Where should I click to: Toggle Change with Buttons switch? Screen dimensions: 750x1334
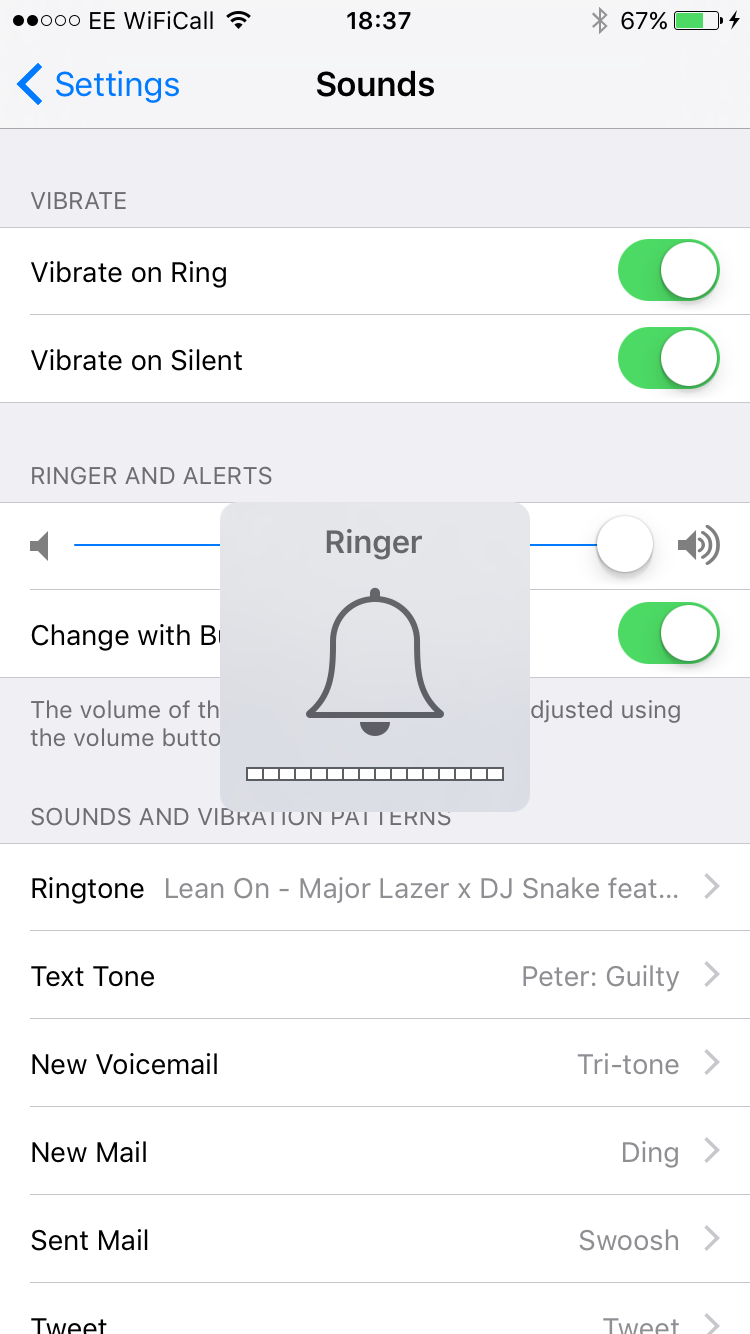click(669, 634)
